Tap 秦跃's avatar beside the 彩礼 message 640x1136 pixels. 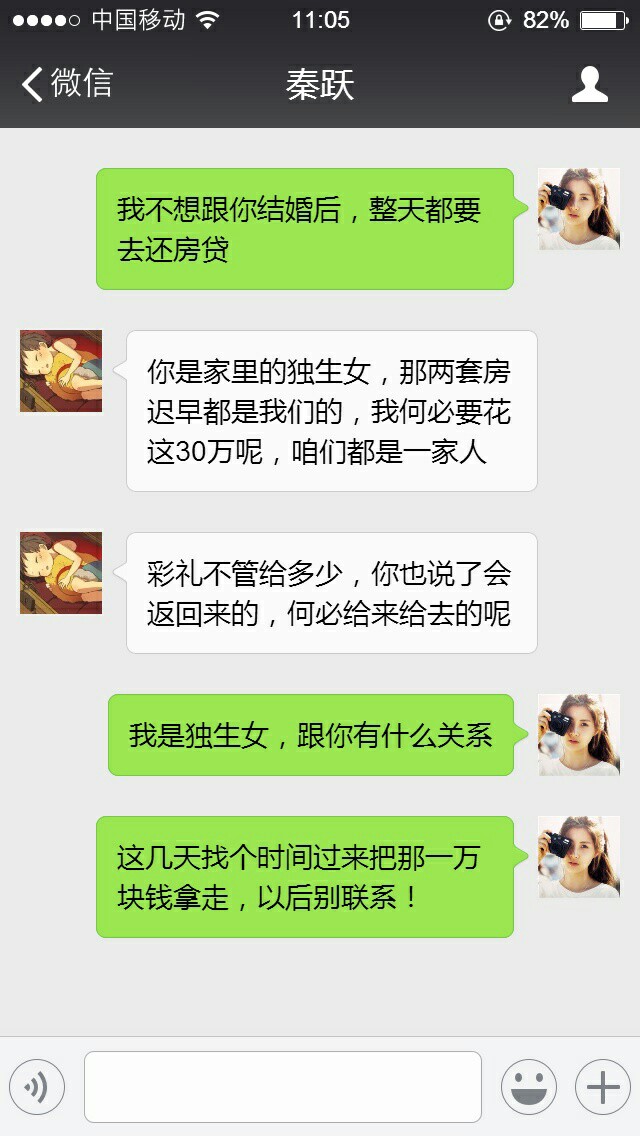(x=61, y=573)
